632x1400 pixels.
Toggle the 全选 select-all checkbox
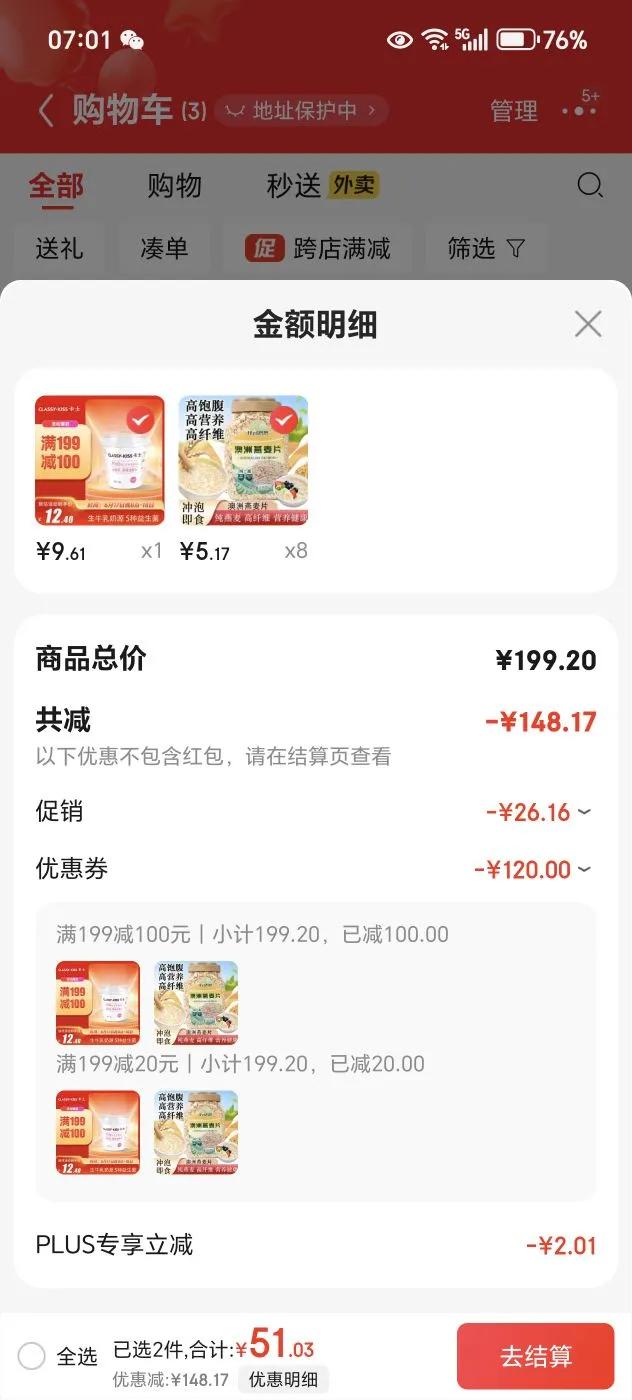coord(32,1356)
